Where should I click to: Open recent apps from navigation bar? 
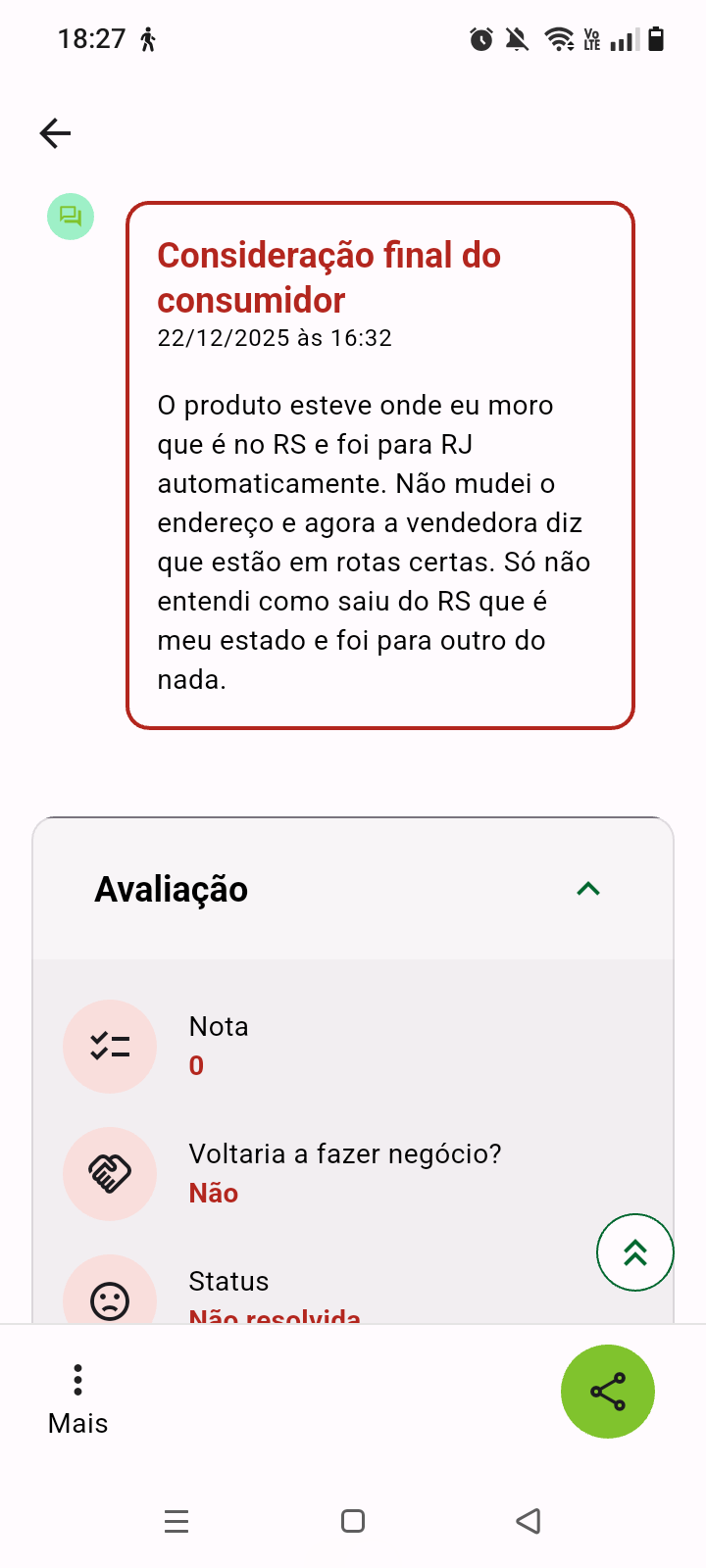[x=176, y=1521]
